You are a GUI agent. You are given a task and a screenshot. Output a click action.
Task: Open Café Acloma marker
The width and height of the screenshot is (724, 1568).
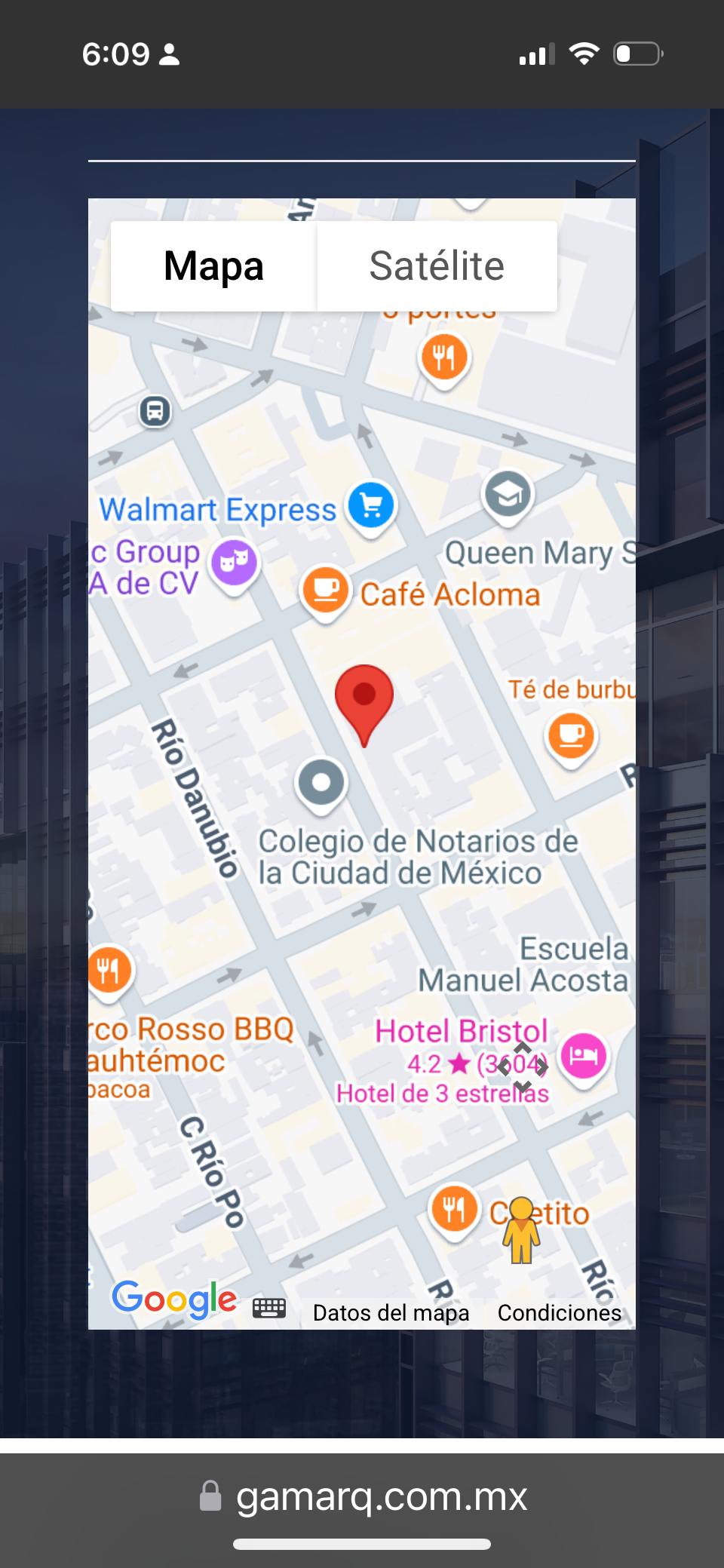point(326,591)
